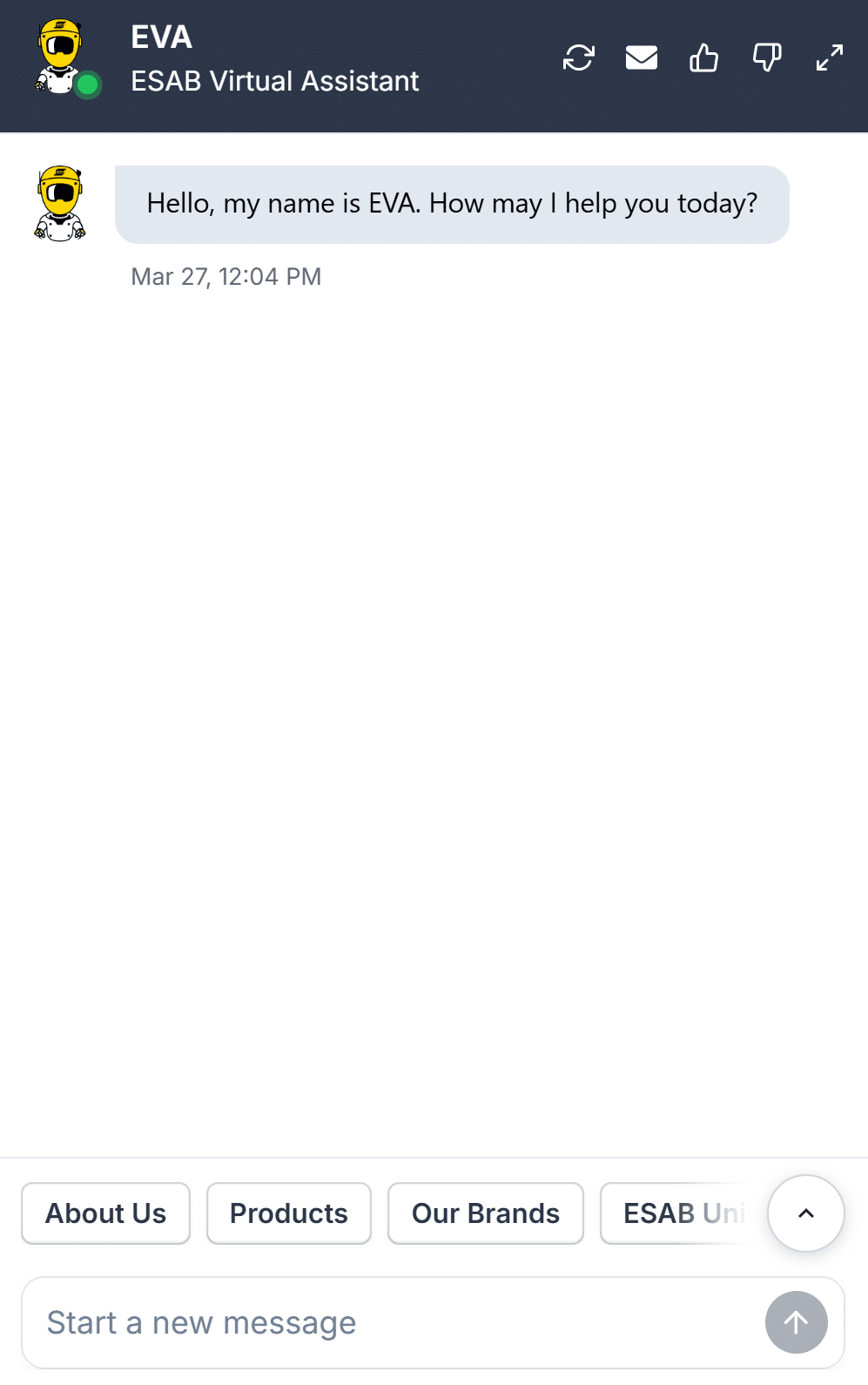The height and width of the screenshot is (1385, 868).
Task: Restart the conversation with the refresh icon
Action: [578, 58]
